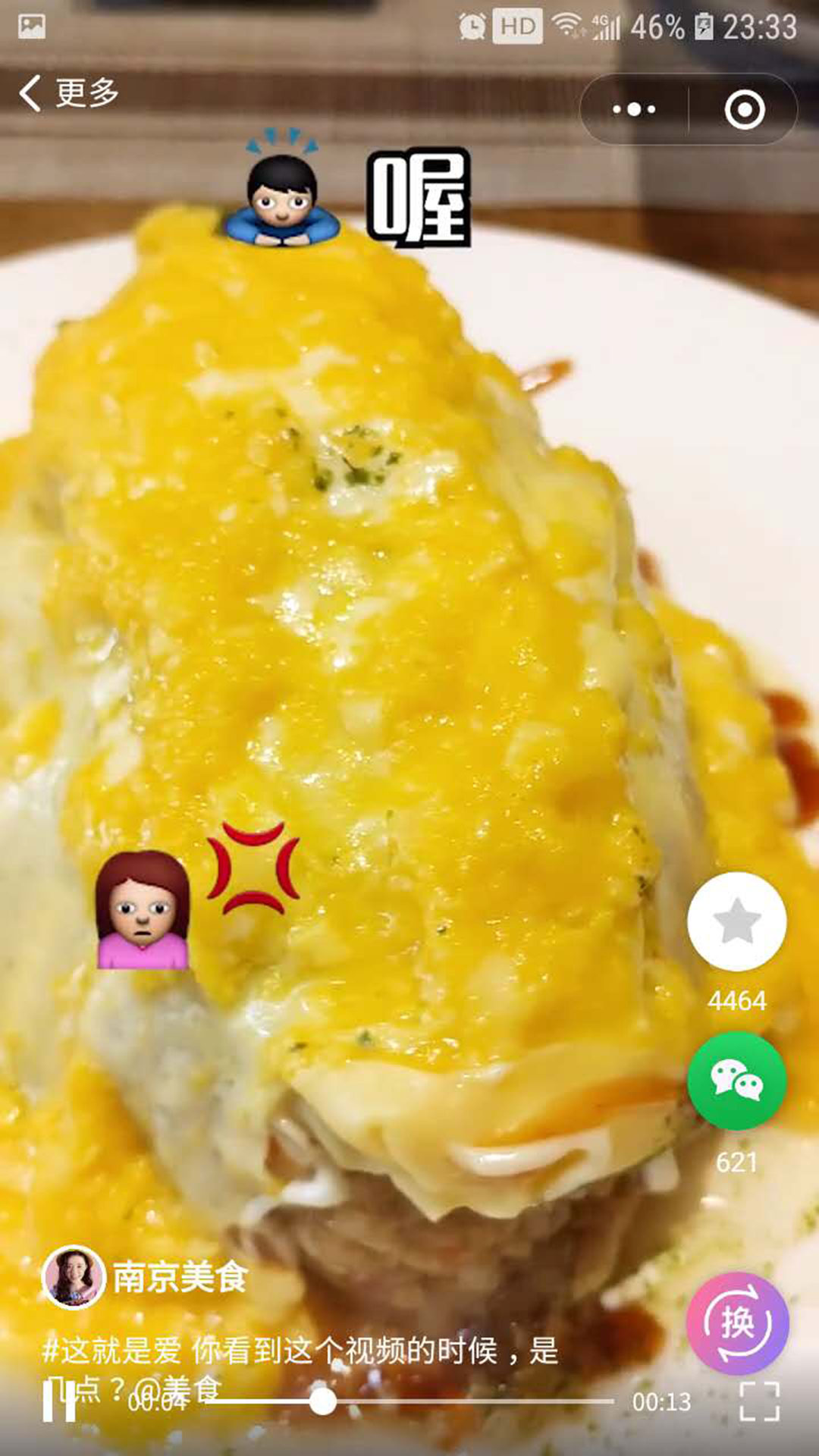Image resolution: width=819 pixels, height=1456 pixels.
Task: Open 南京美食 profile avatar
Action: pyautogui.click(x=74, y=1277)
